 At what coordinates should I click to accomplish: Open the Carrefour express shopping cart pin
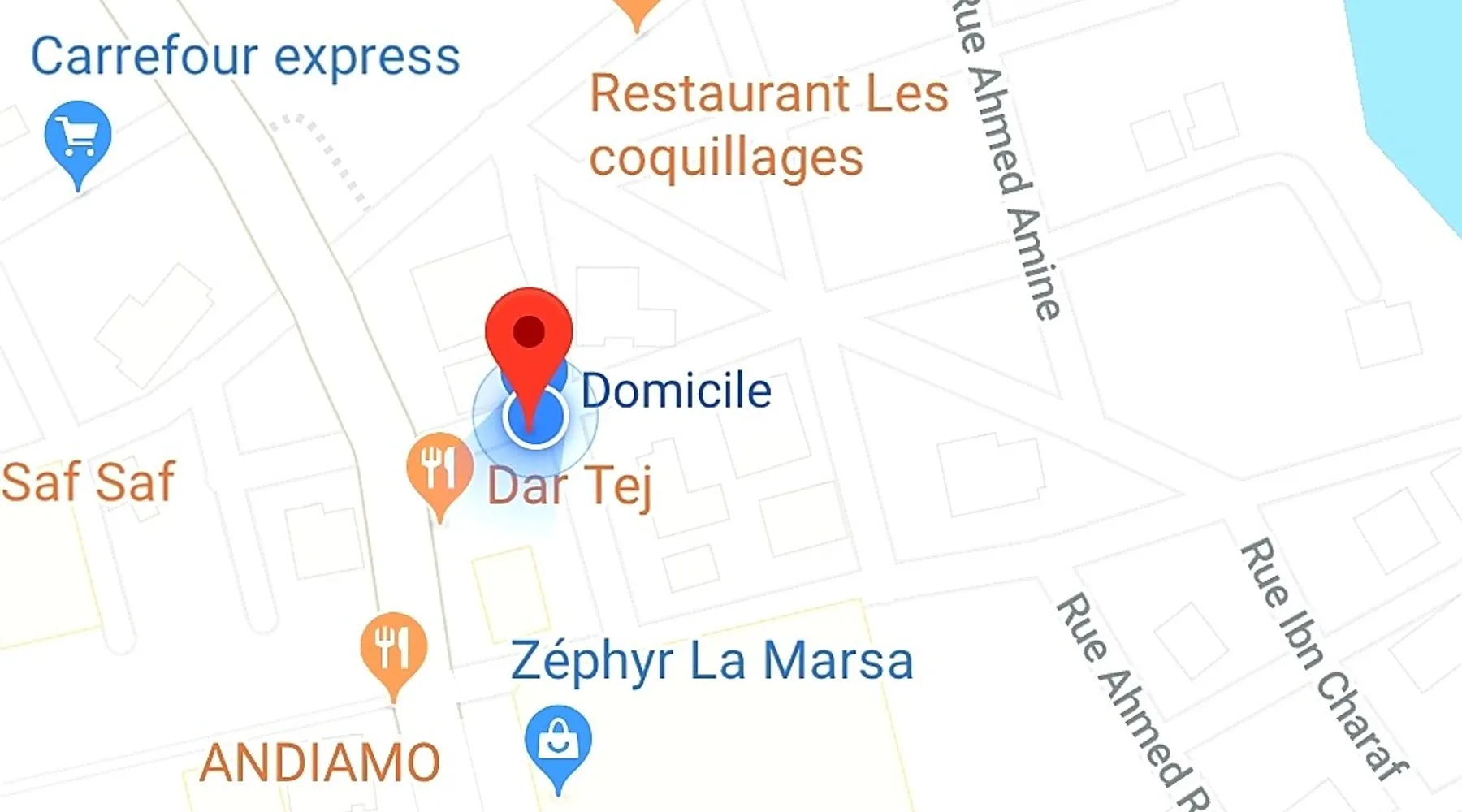(78, 136)
